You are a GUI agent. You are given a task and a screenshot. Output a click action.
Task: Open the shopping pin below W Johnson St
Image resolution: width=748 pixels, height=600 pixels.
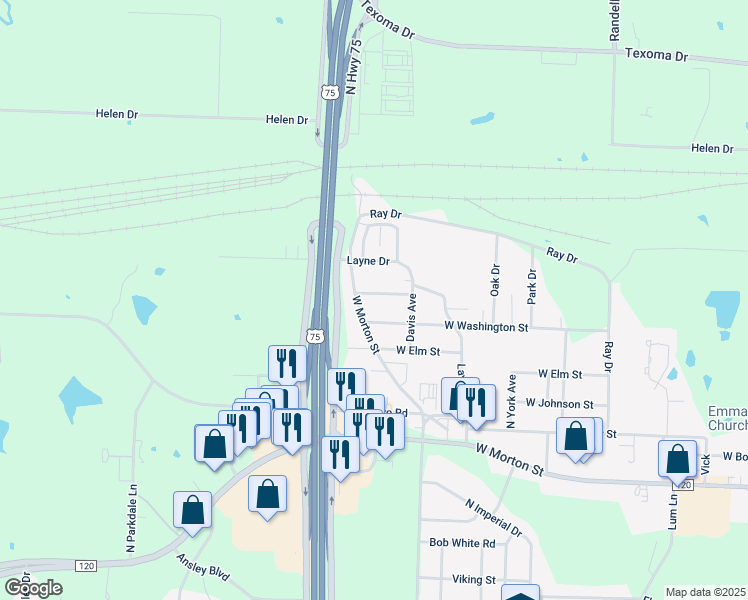click(x=575, y=436)
